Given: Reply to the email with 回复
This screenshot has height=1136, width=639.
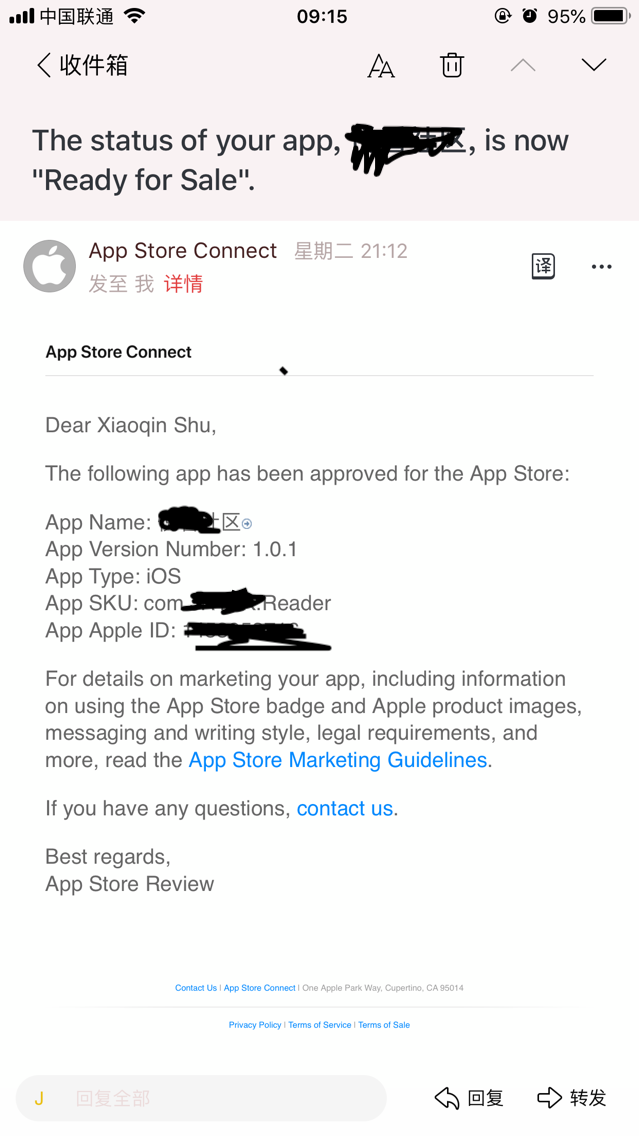Looking at the screenshot, I should tap(469, 1098).
